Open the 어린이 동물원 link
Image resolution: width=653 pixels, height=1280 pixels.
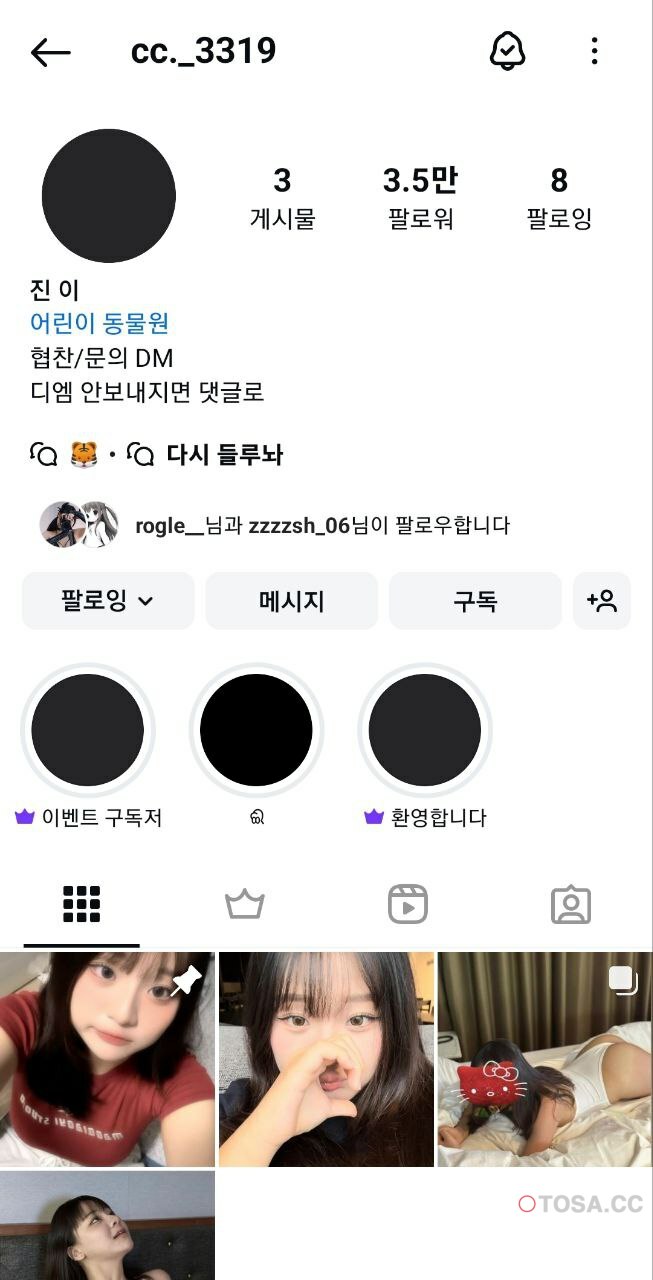click(100, 324)
